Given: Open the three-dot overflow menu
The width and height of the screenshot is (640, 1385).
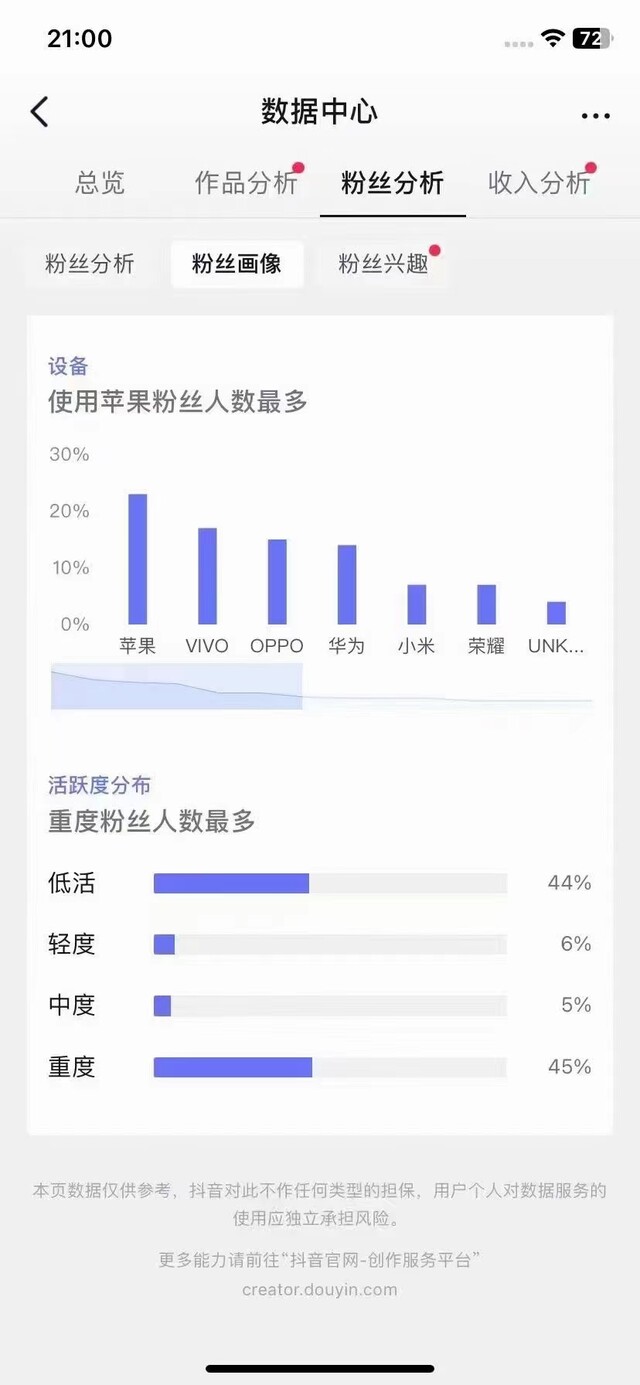Looking at the screenshot, I should click(595, 116).
